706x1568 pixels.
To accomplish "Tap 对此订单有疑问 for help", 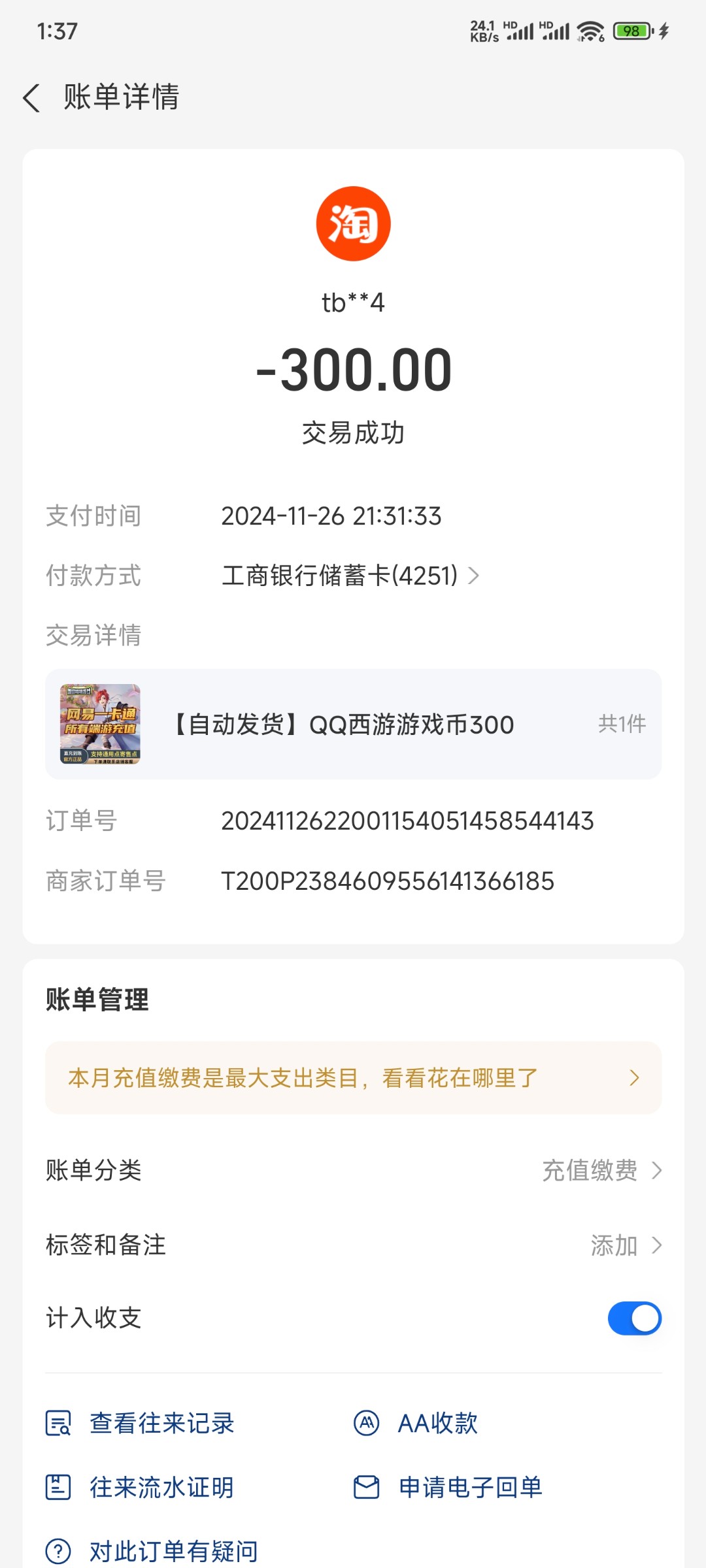I will pyautogui.click(x=152, y=1551).
